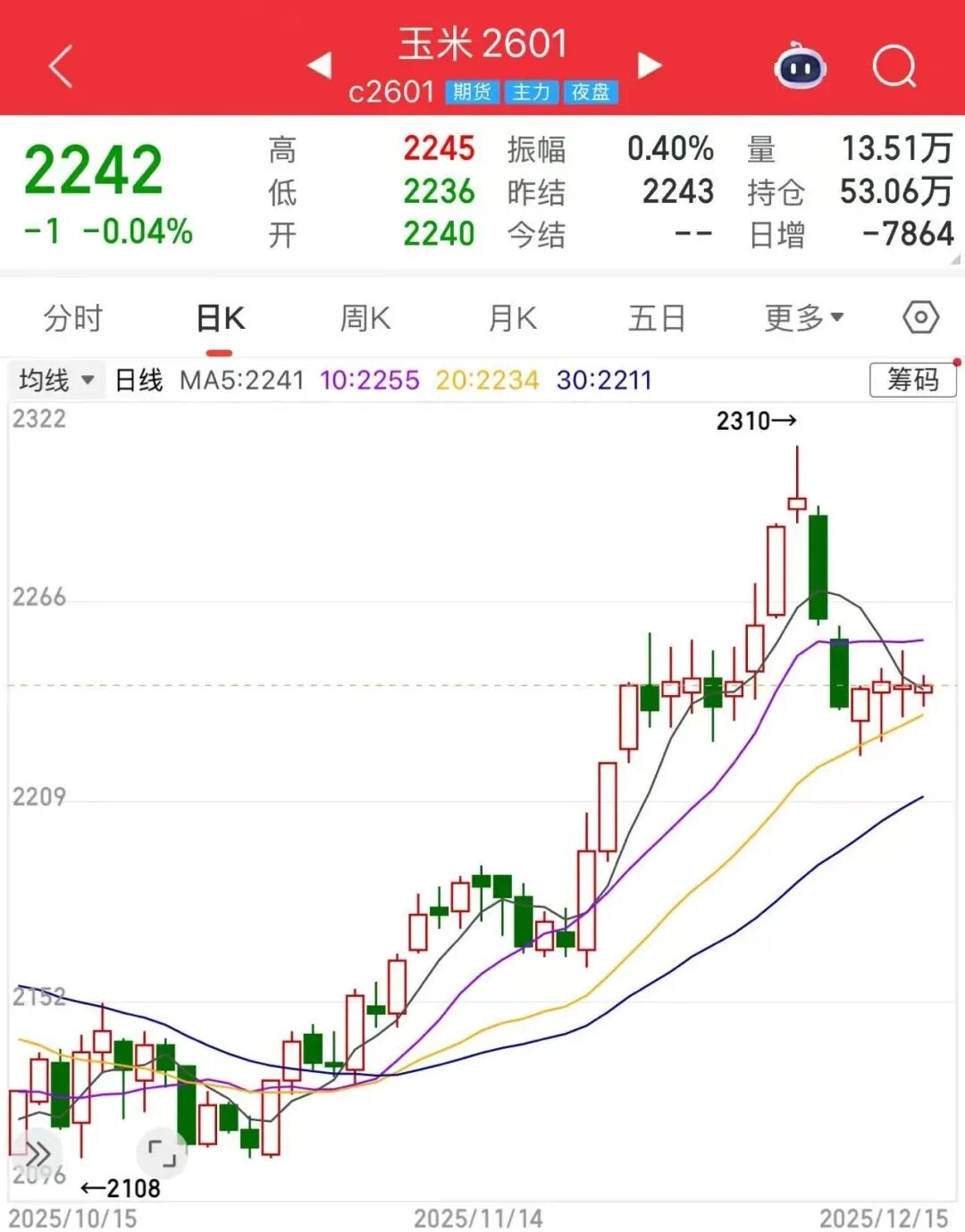
Task: Open the AI assistant robot icon
Action: pyautogui.click(x=798, y=67)
